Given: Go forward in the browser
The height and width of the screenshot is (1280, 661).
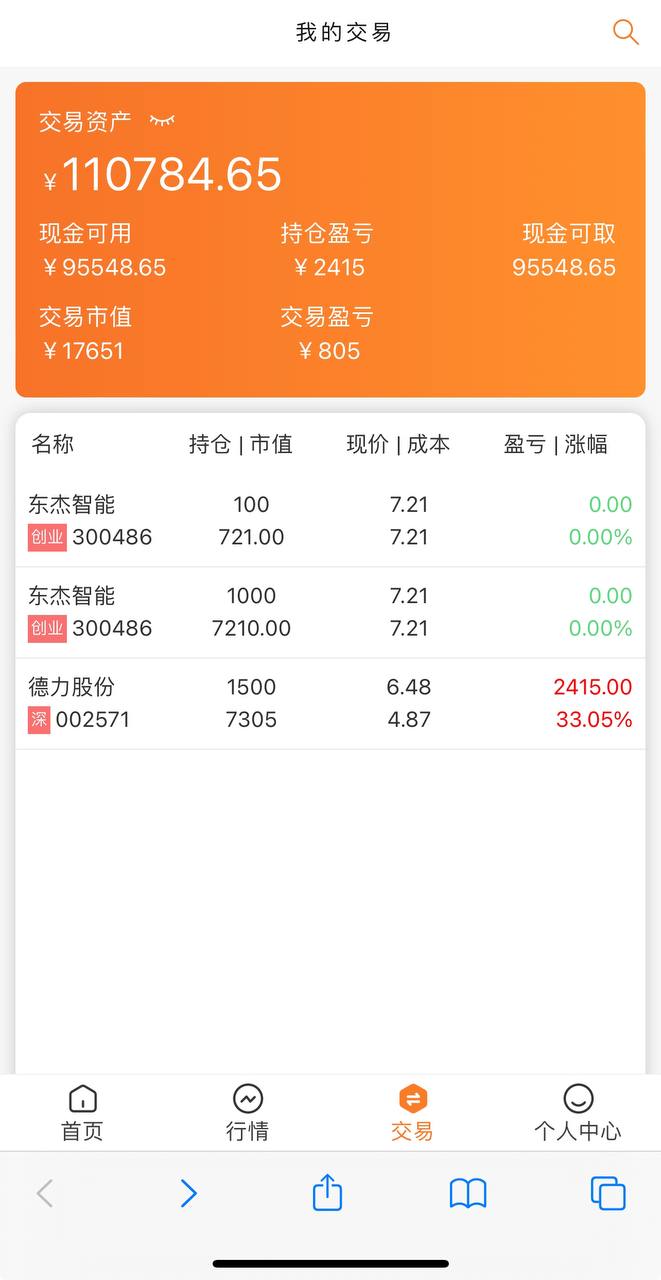Looking at the screenshot, I should [x=188, y=1193].
